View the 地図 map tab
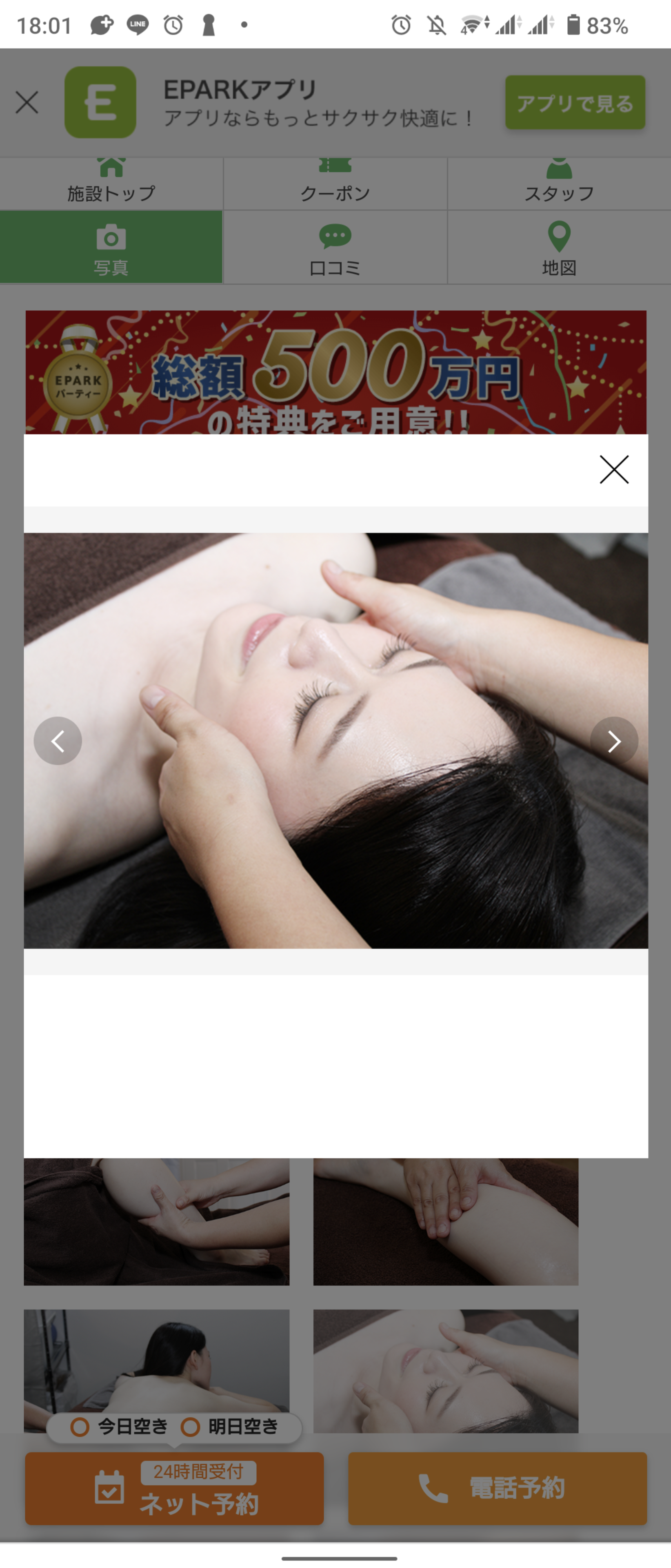The width and height of the screenshot is (671, 1568). click(559, 247)
